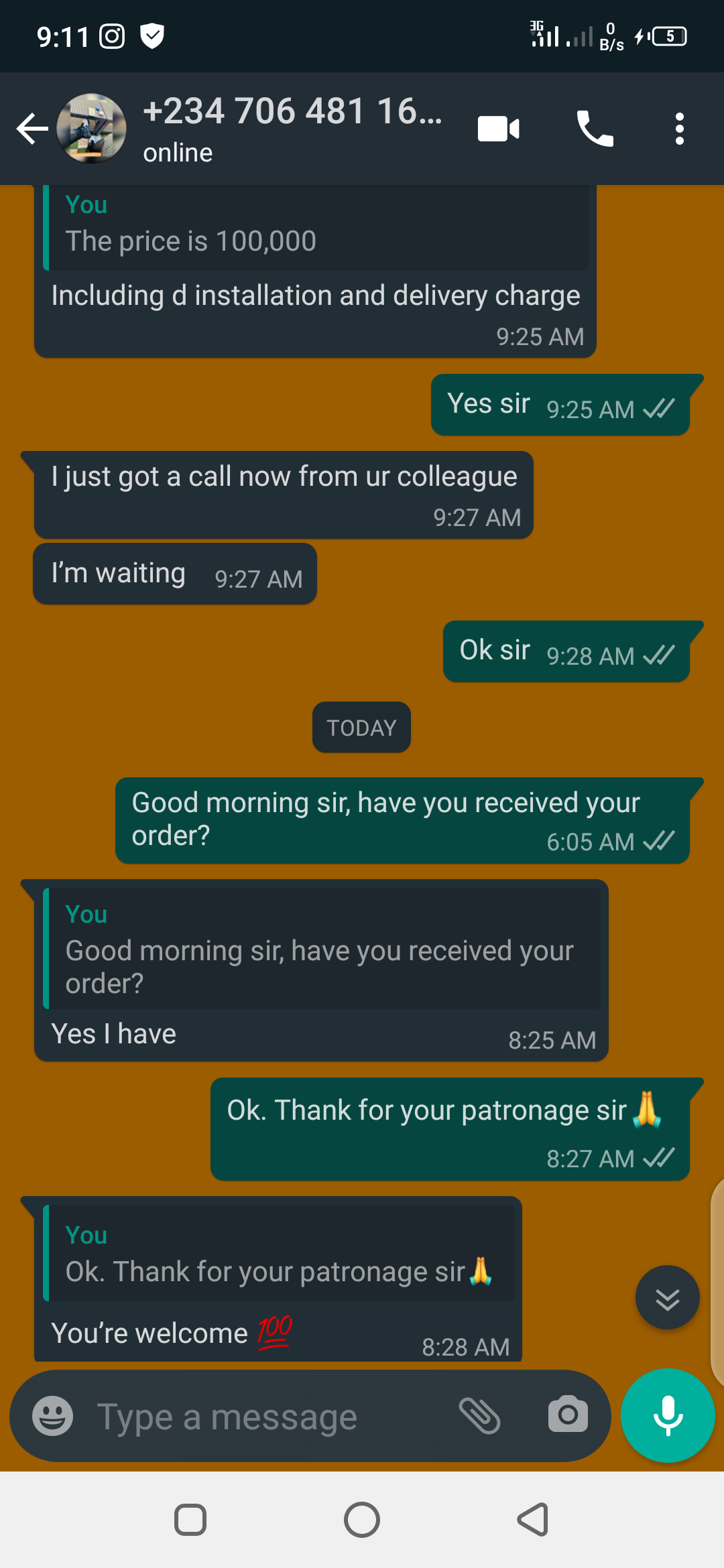The width and height of the screenshot is (724, 1568).
Task: Jump to quoted 'The price is 100,000' message
Action: (315, 228)
